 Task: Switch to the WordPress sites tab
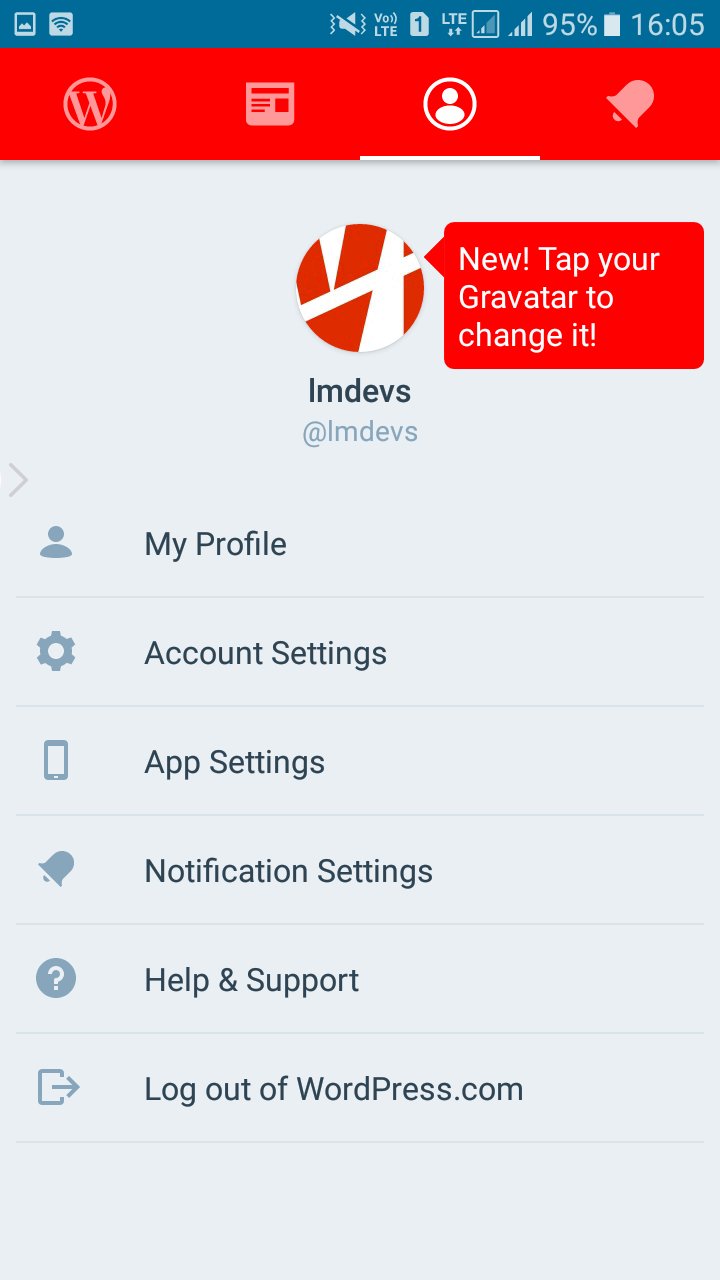click(90, 104)
